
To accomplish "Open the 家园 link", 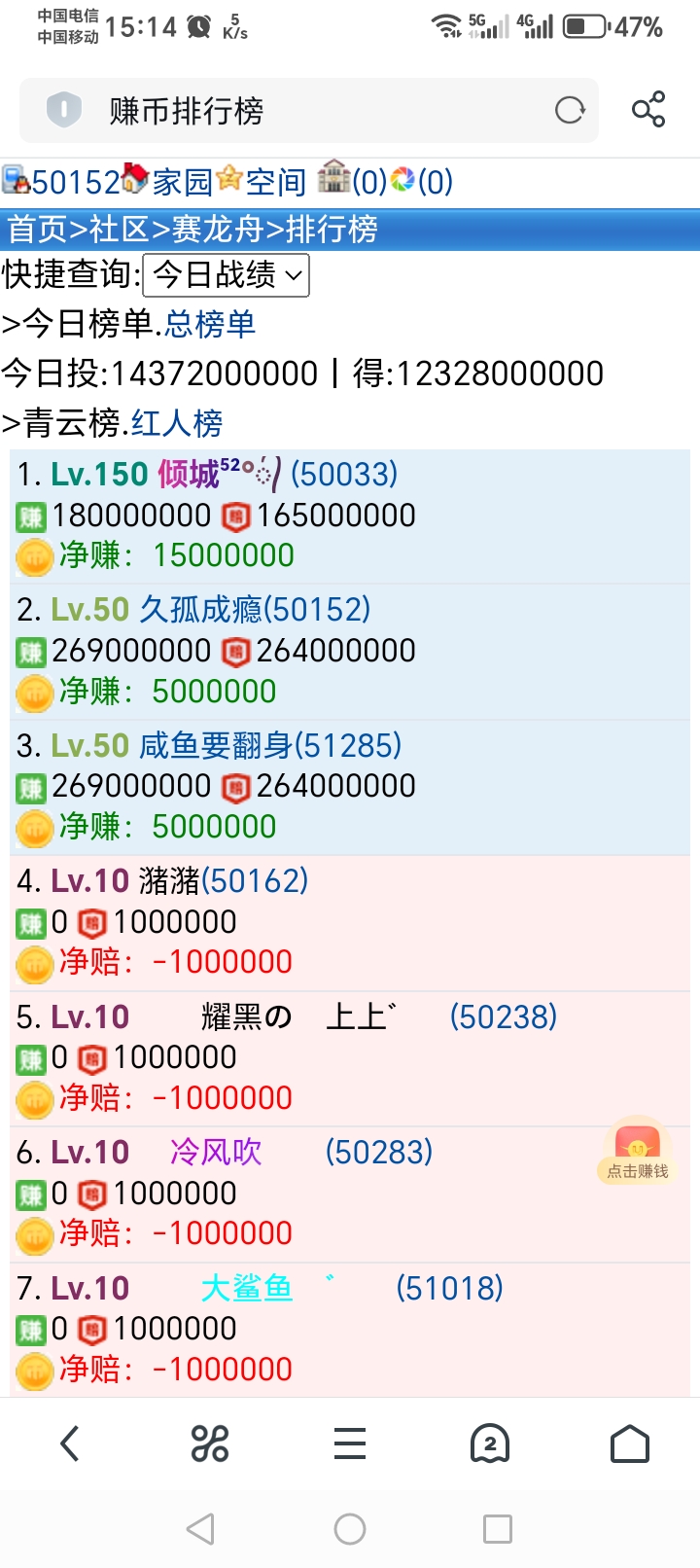I will (181, 182).
